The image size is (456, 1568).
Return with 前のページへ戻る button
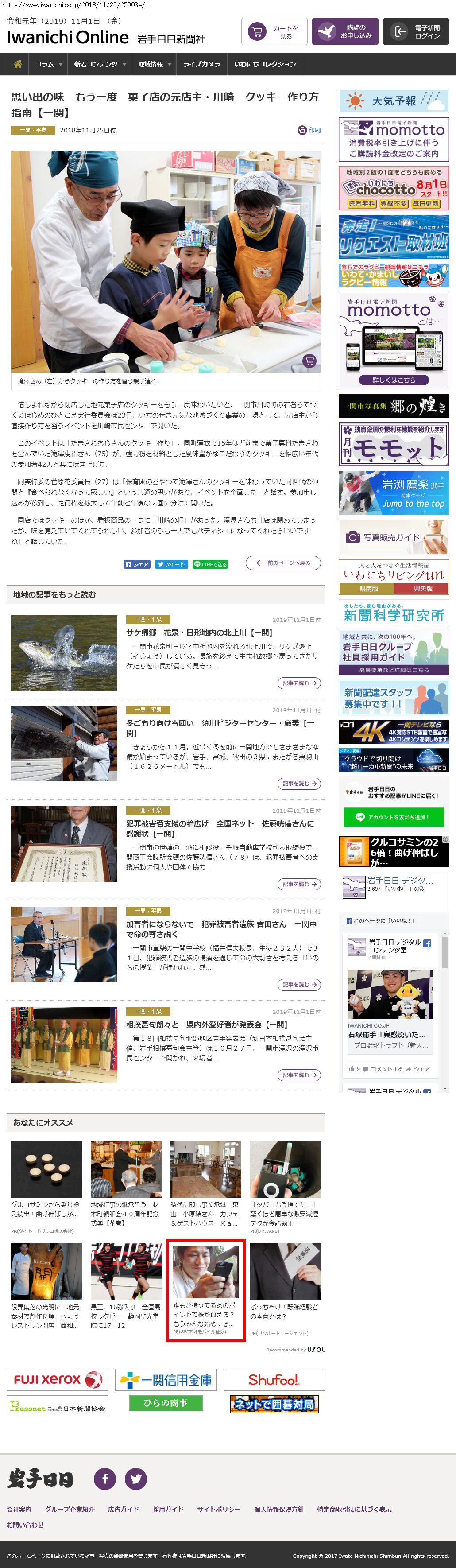coord(283,563)
